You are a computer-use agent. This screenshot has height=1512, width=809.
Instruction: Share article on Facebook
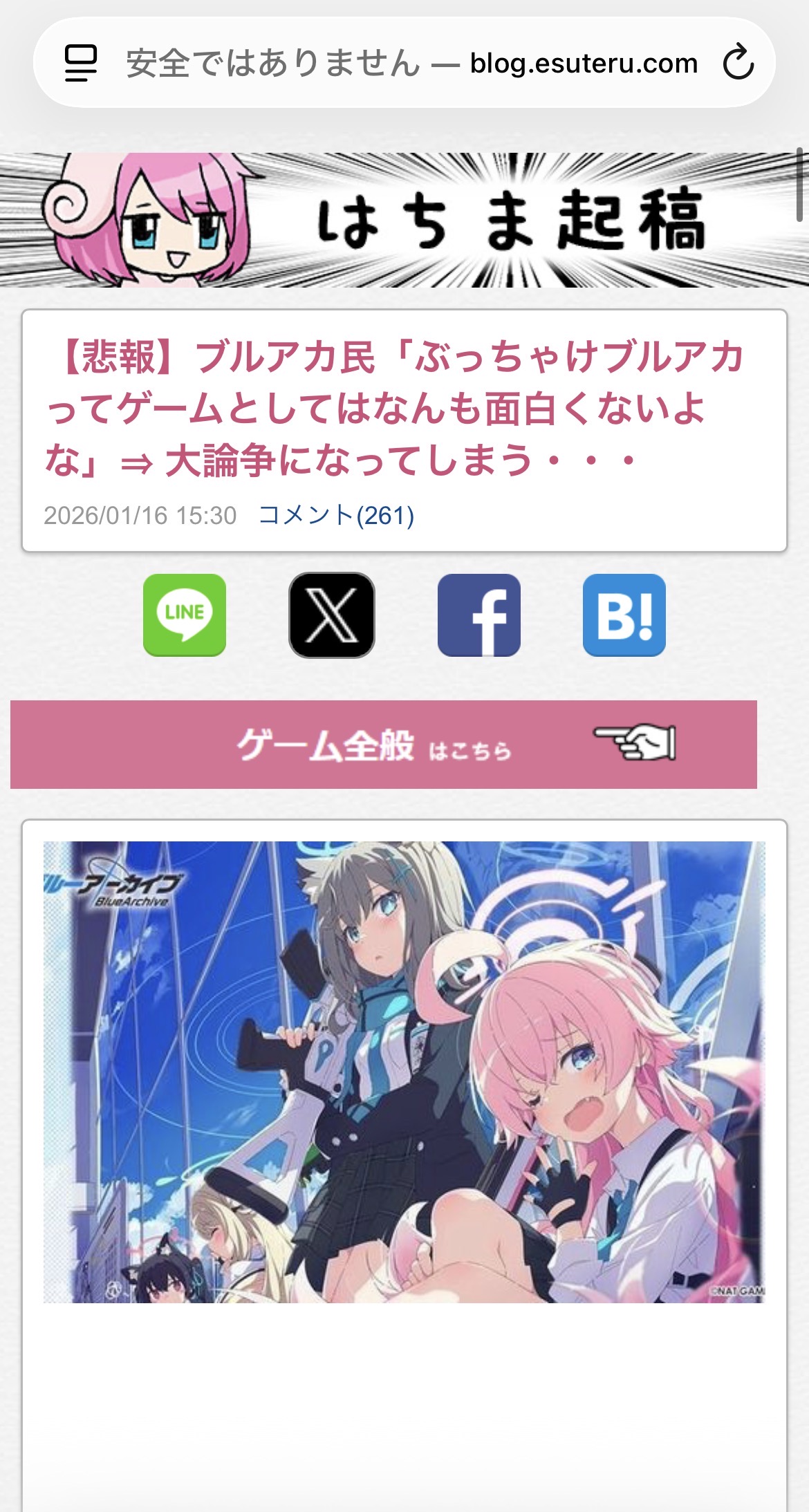click(478, 615)
